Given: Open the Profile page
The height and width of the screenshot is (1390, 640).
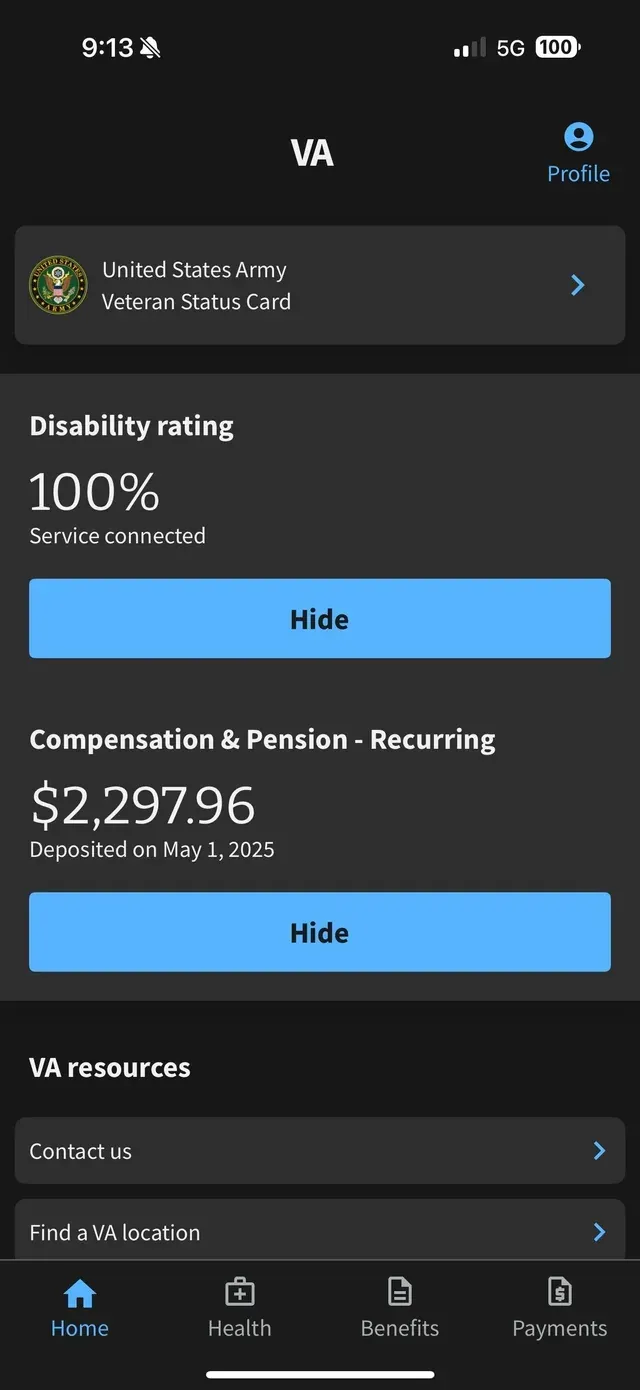Looking at the screenshot, I should pos(578,153).
